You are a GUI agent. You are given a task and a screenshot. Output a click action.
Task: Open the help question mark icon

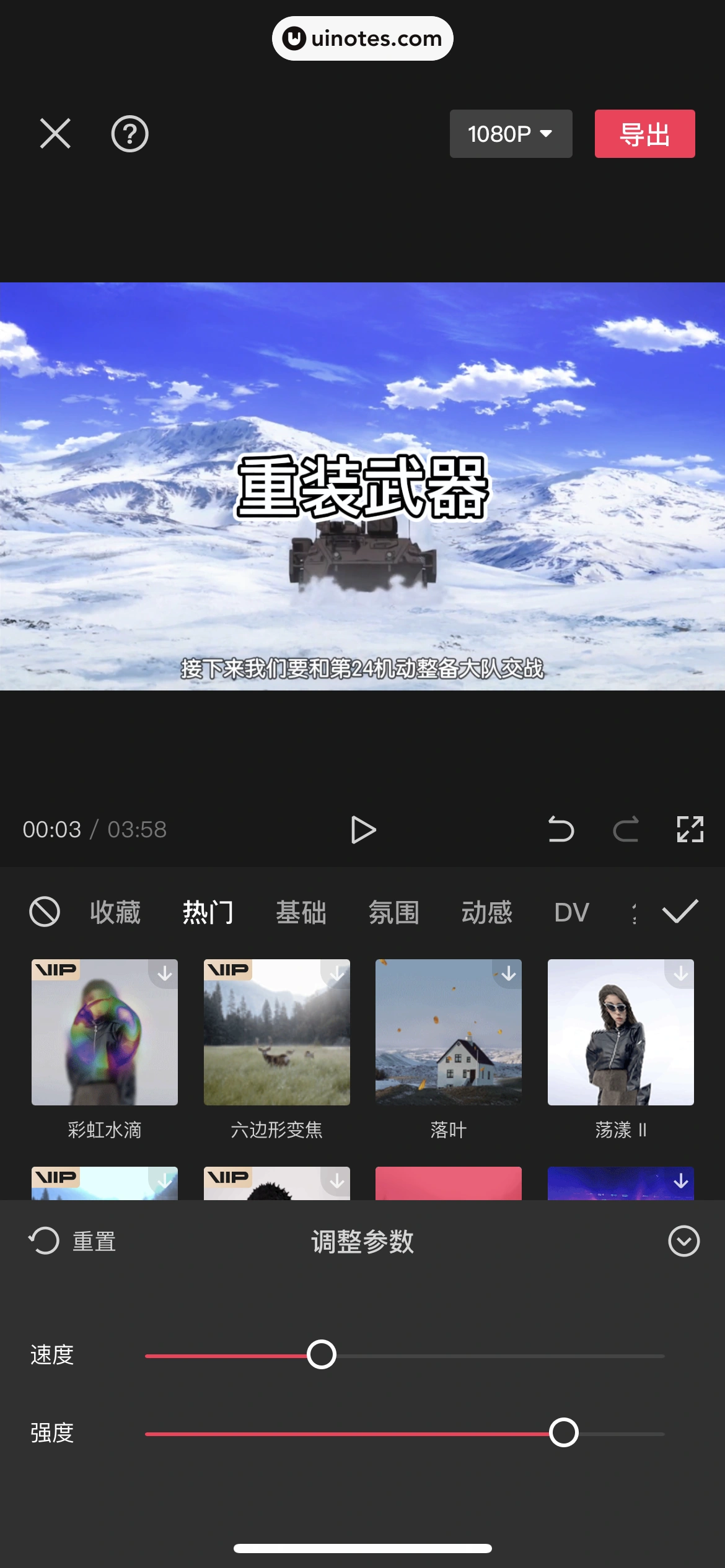tap(130, 134)
